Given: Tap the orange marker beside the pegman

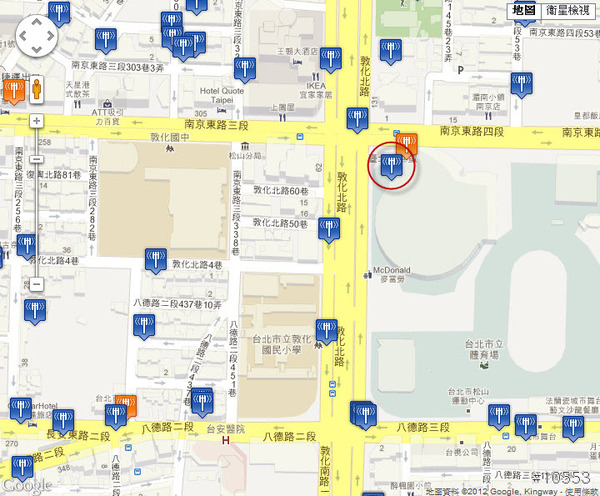Looking at the screenshot, I should tap(14, 92).
